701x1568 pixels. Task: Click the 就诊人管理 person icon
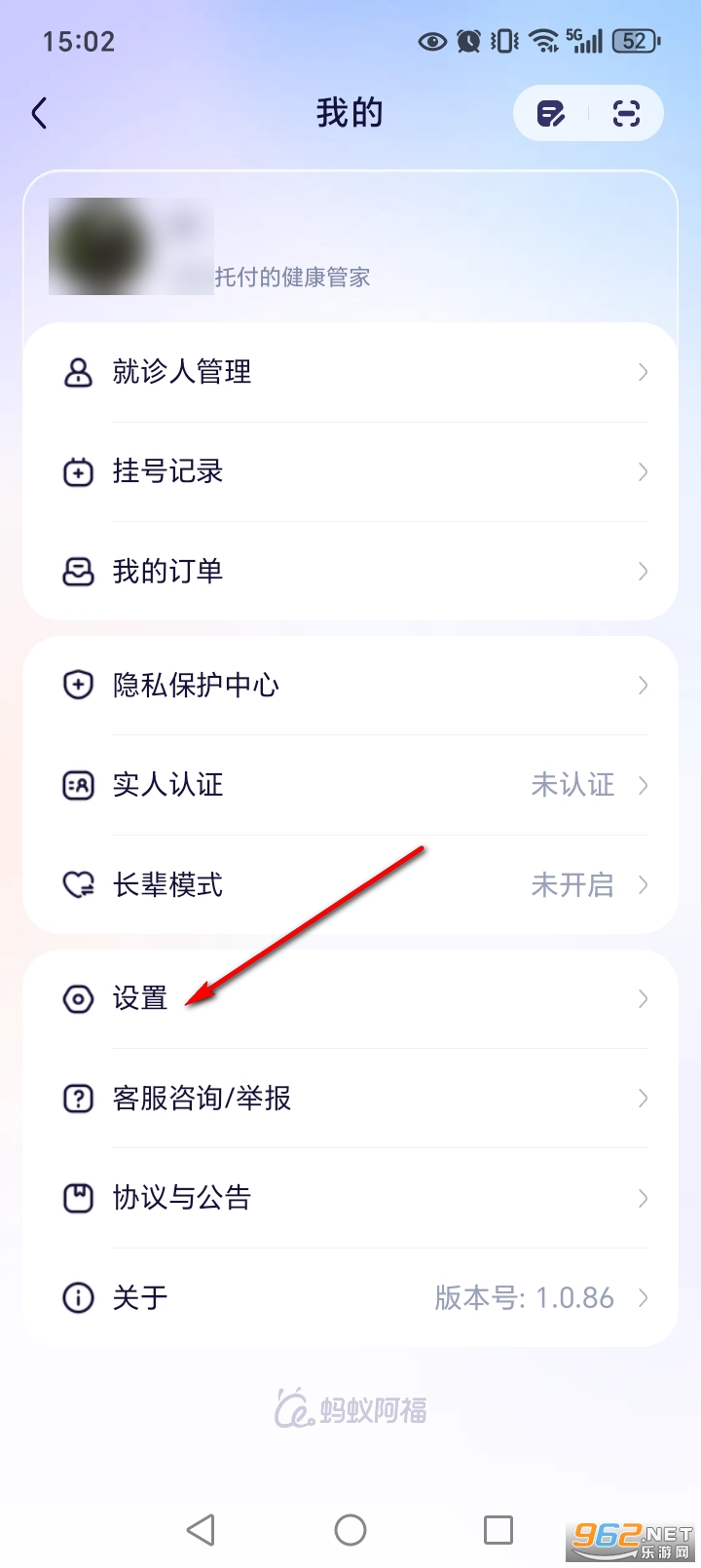tap(77, 372)
